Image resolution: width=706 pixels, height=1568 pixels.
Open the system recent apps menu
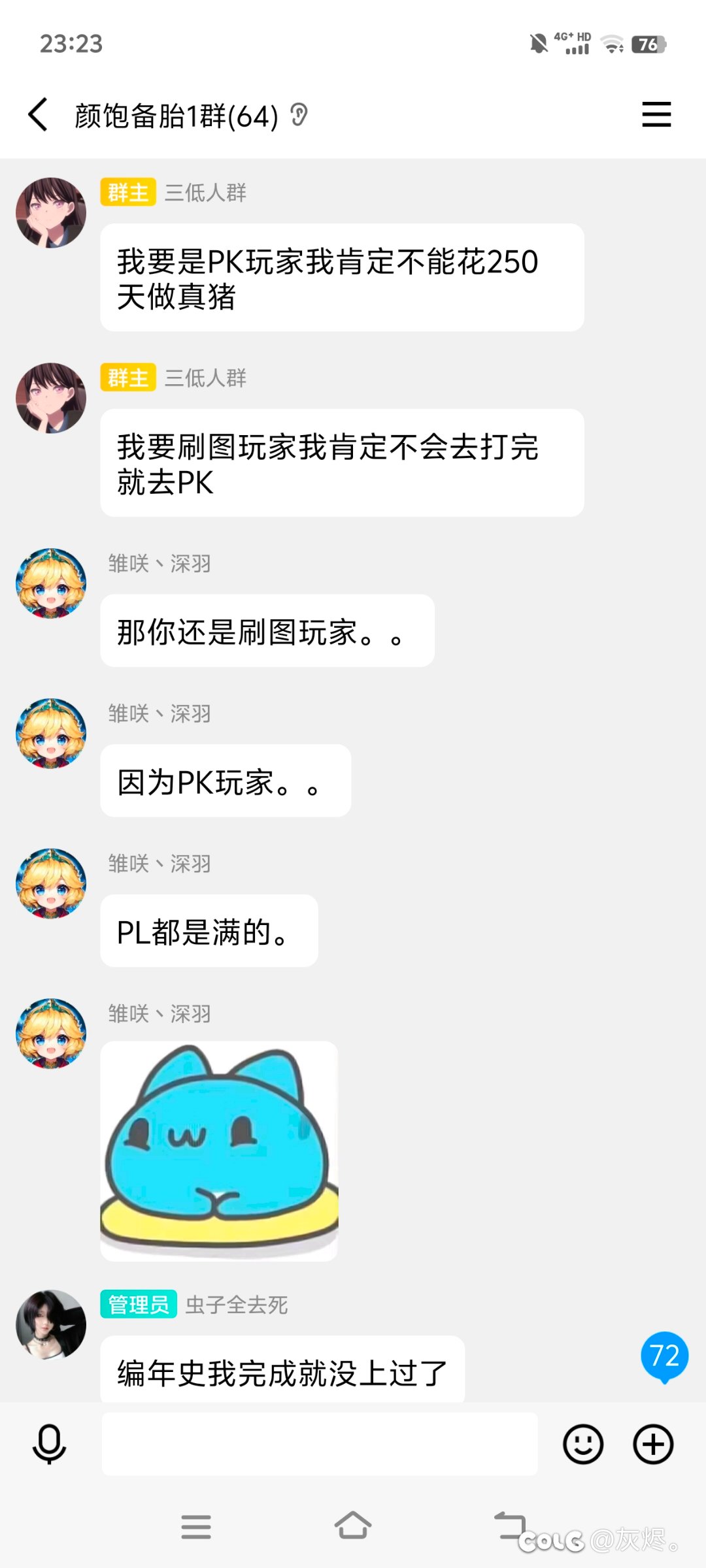pyautogui.click(x=196, y=1527)
